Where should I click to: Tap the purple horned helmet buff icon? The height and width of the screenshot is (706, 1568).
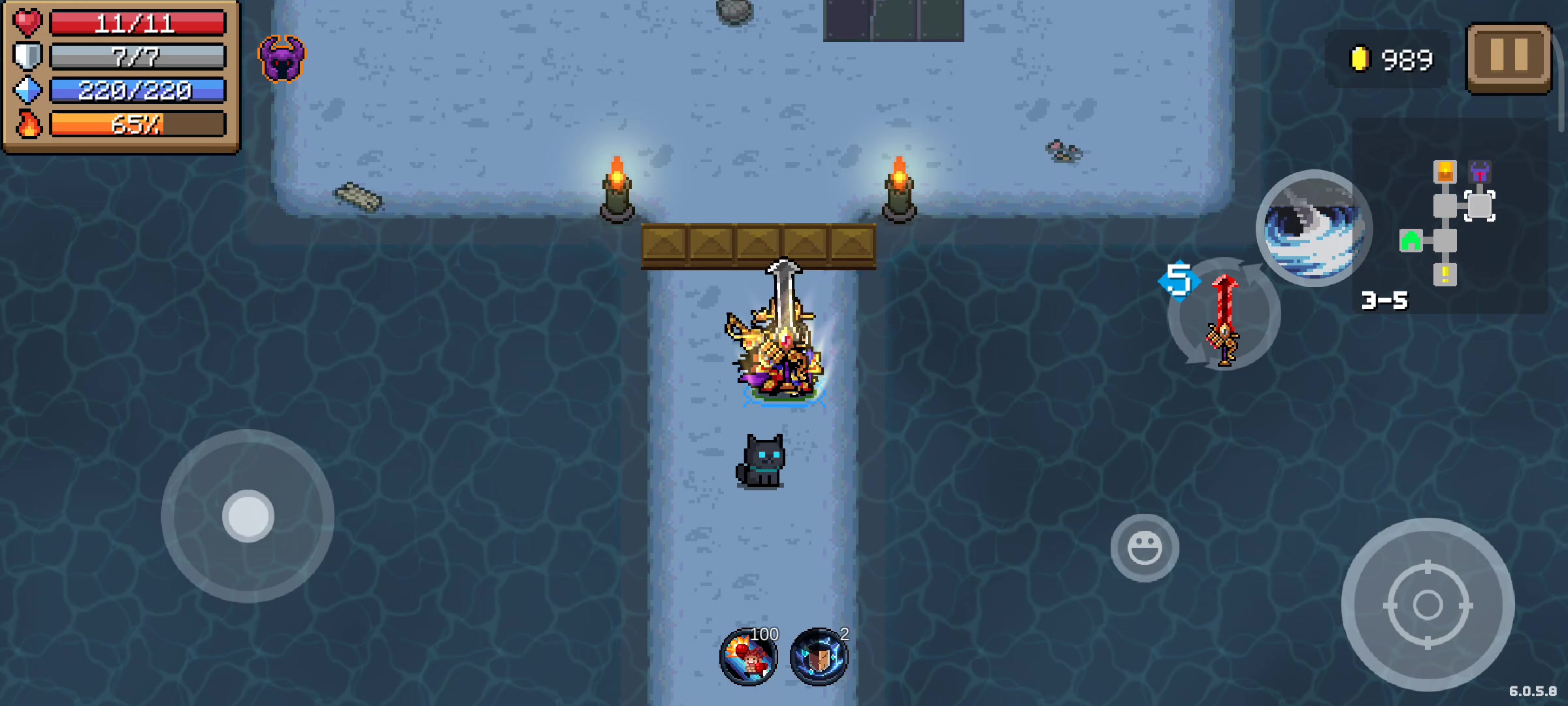click(282, 59)
